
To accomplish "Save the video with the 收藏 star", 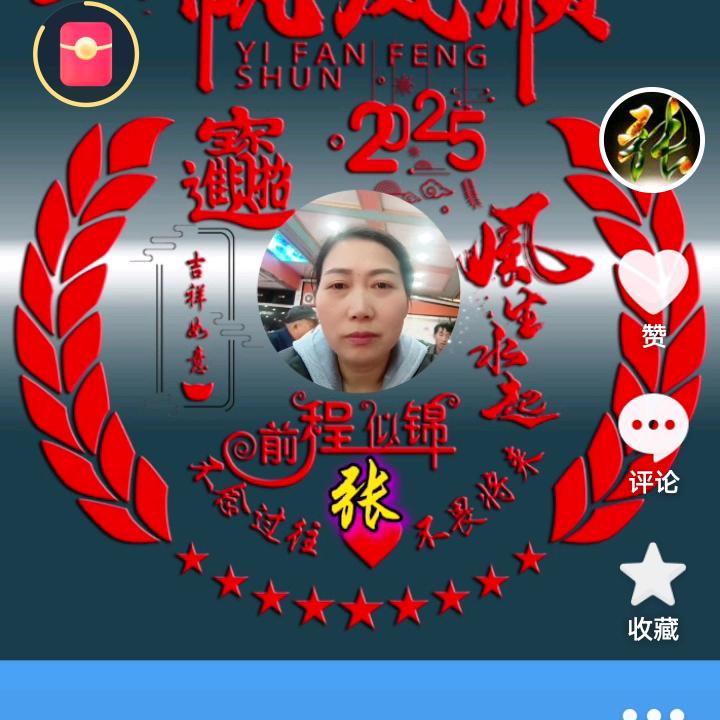I will click(x=653, y=576).
